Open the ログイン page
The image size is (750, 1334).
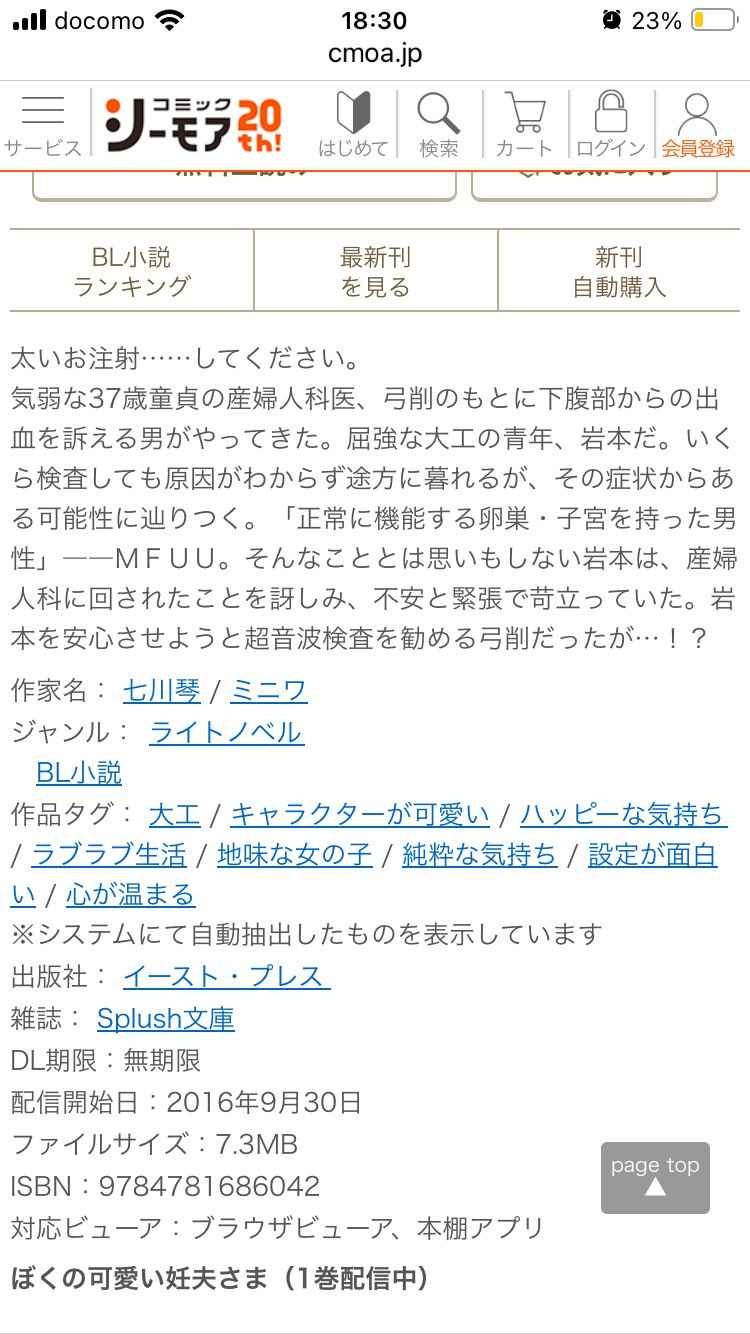coord(610,125)
